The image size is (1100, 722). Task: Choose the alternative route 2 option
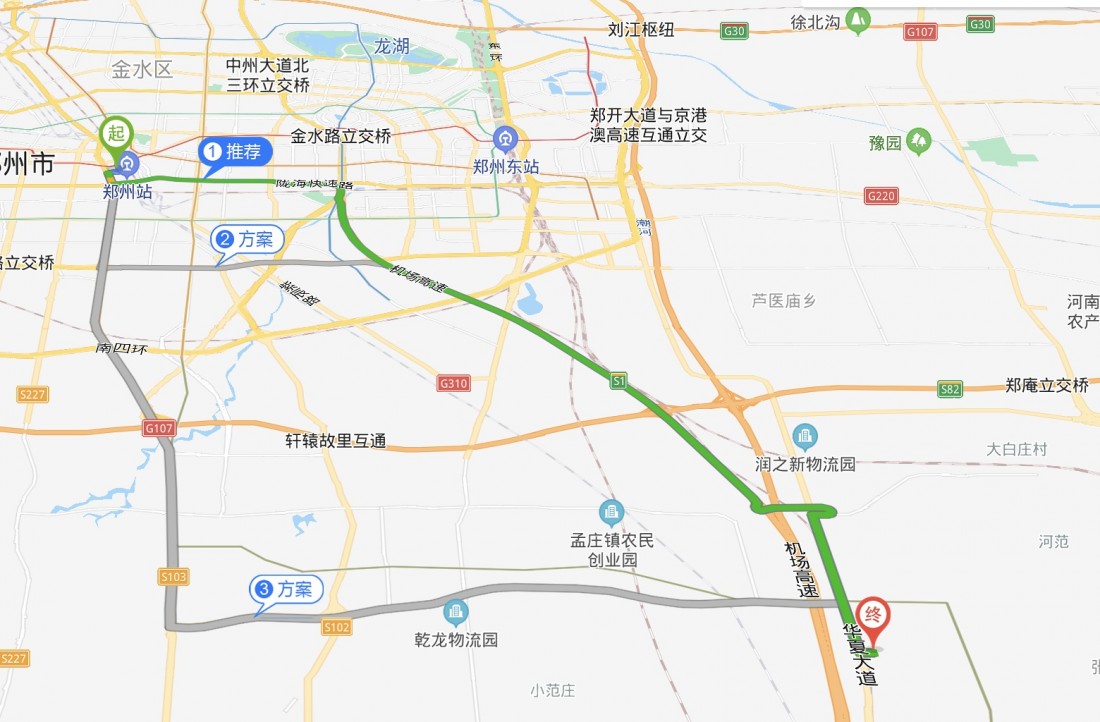tap(247, 240)
